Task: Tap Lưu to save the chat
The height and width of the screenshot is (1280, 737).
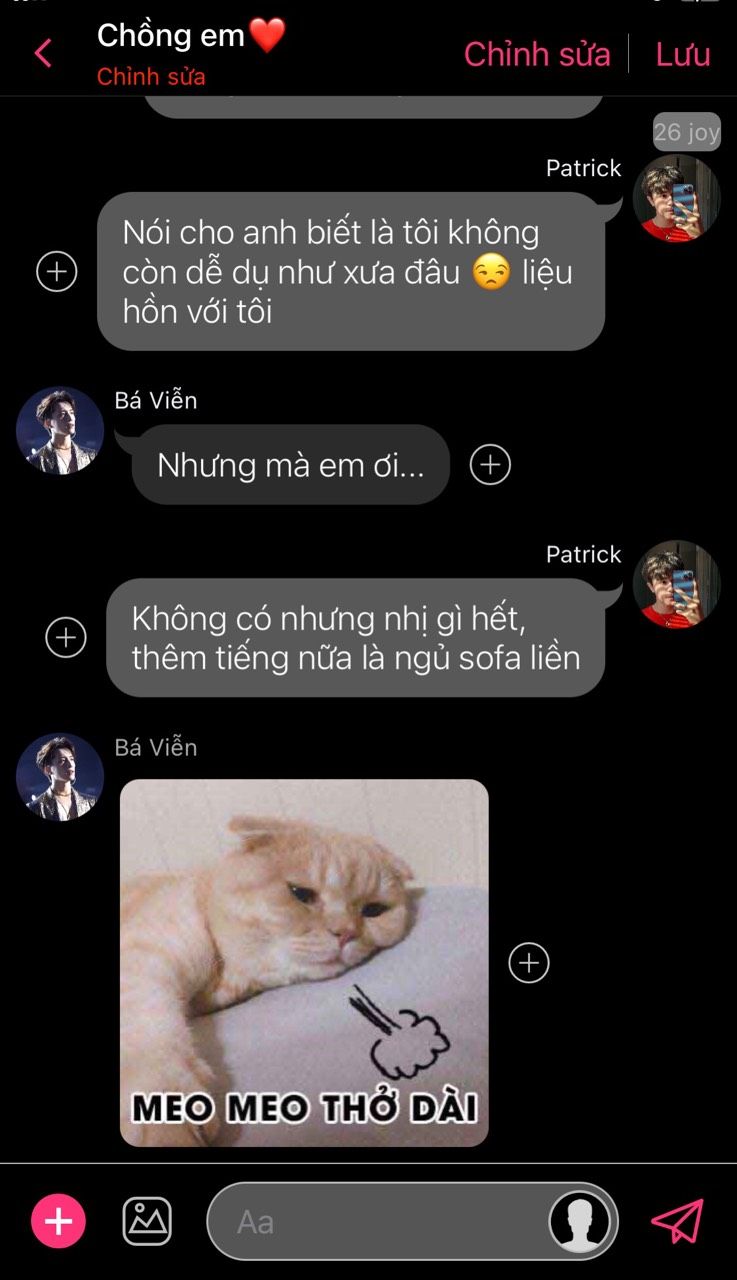Action: [x=683, y=54]
